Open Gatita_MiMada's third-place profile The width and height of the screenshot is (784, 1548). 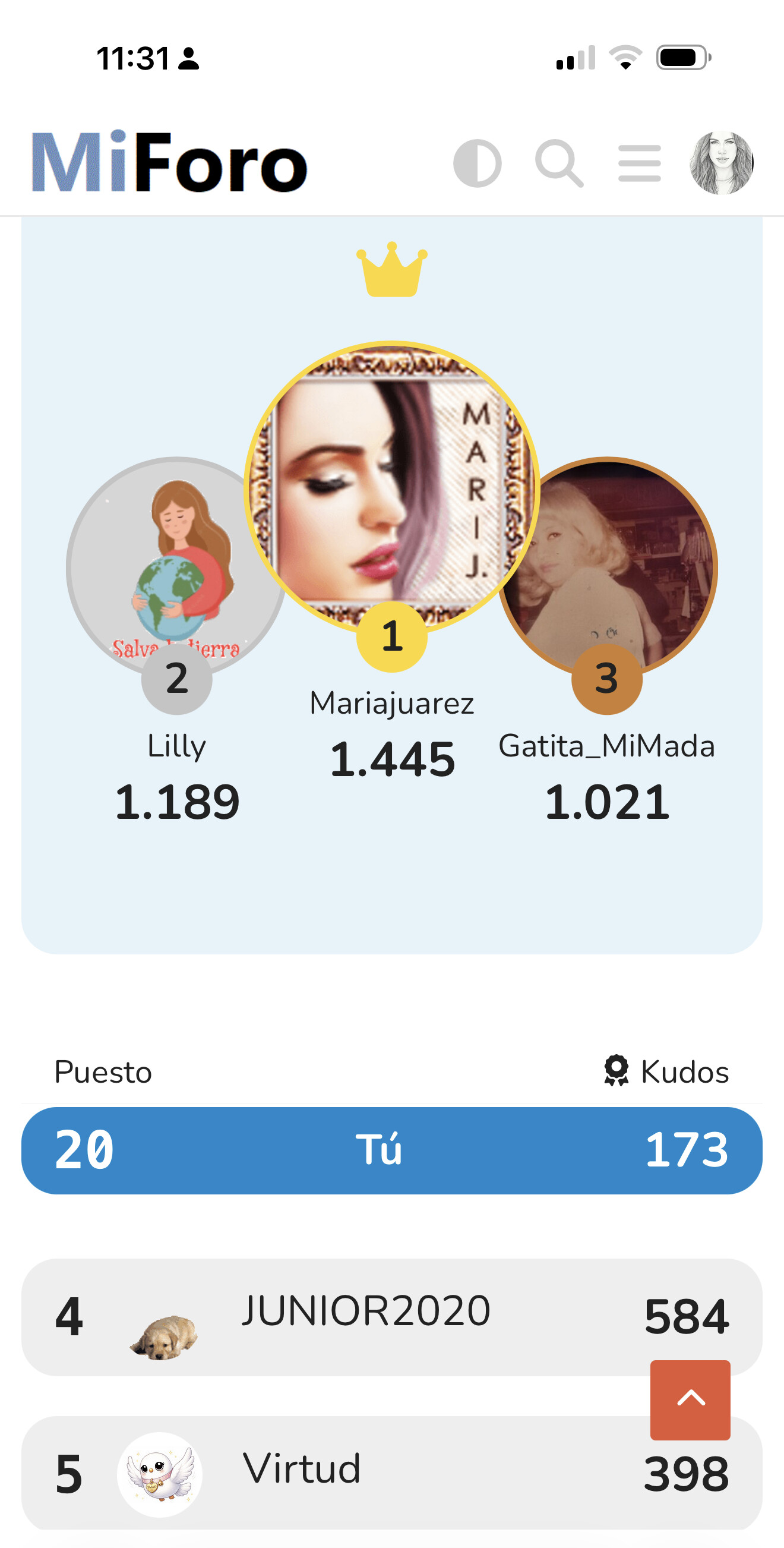point(607,568)
